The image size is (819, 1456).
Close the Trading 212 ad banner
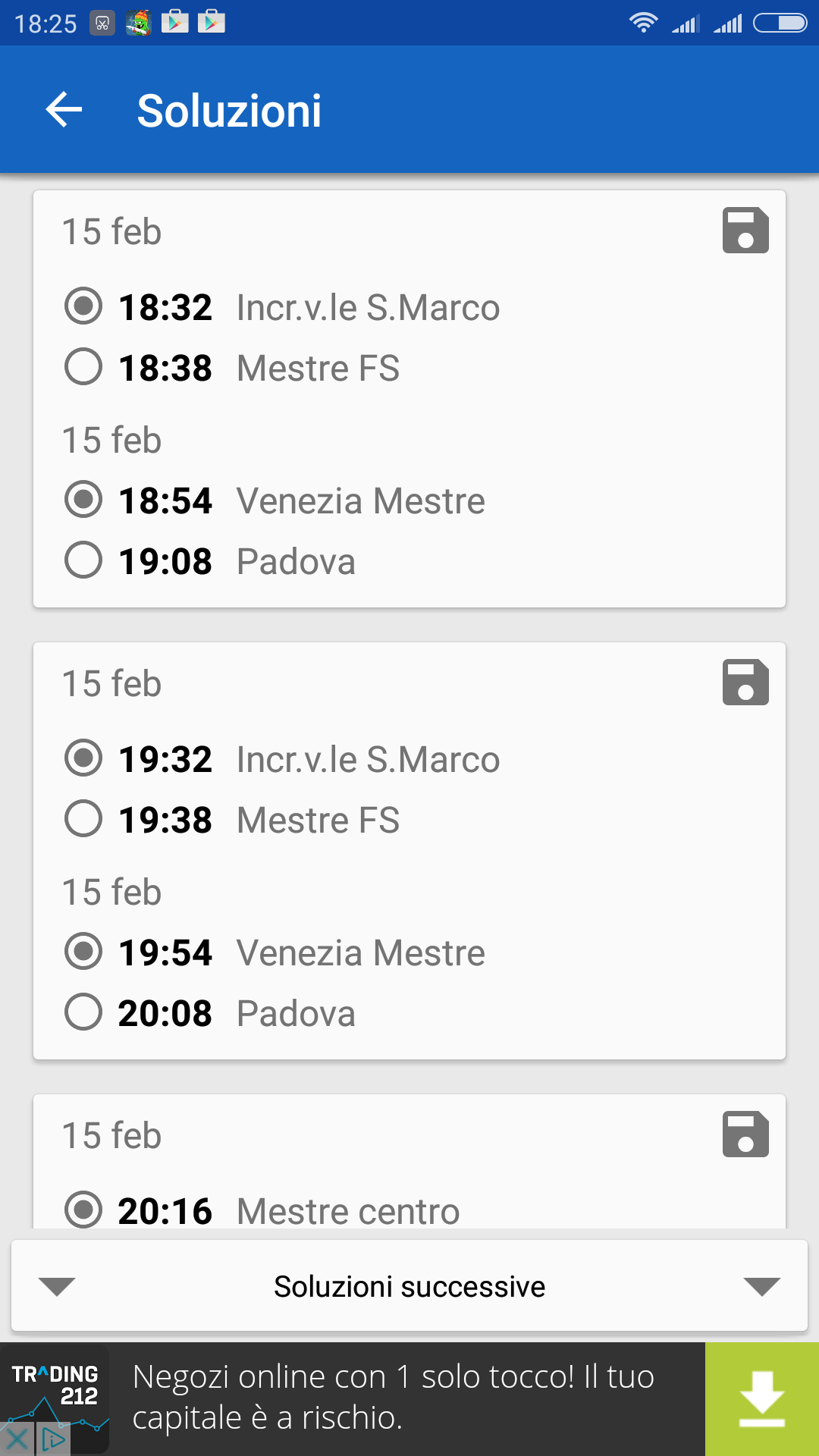[x=17, y=1439]
